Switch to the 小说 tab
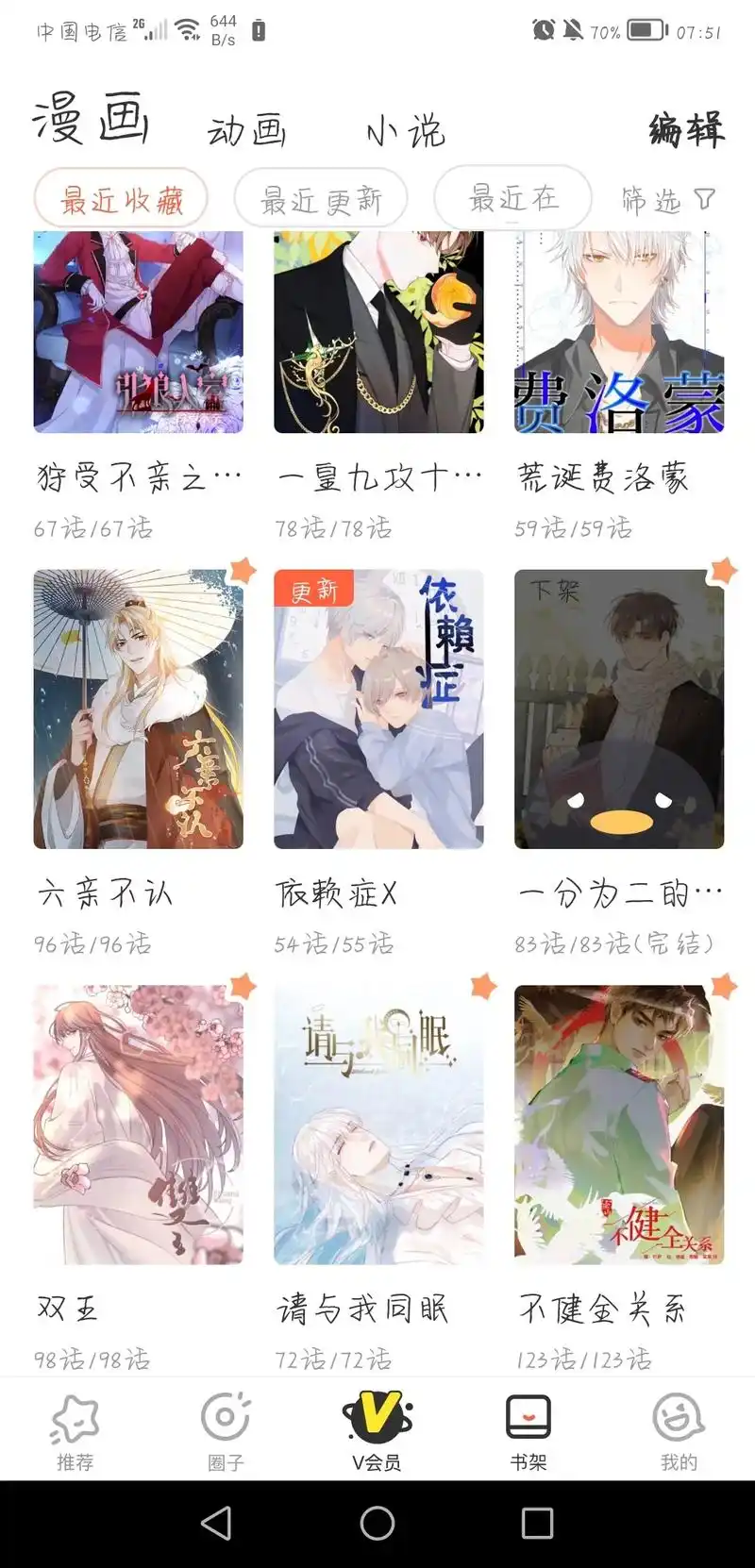 point(406,132)
